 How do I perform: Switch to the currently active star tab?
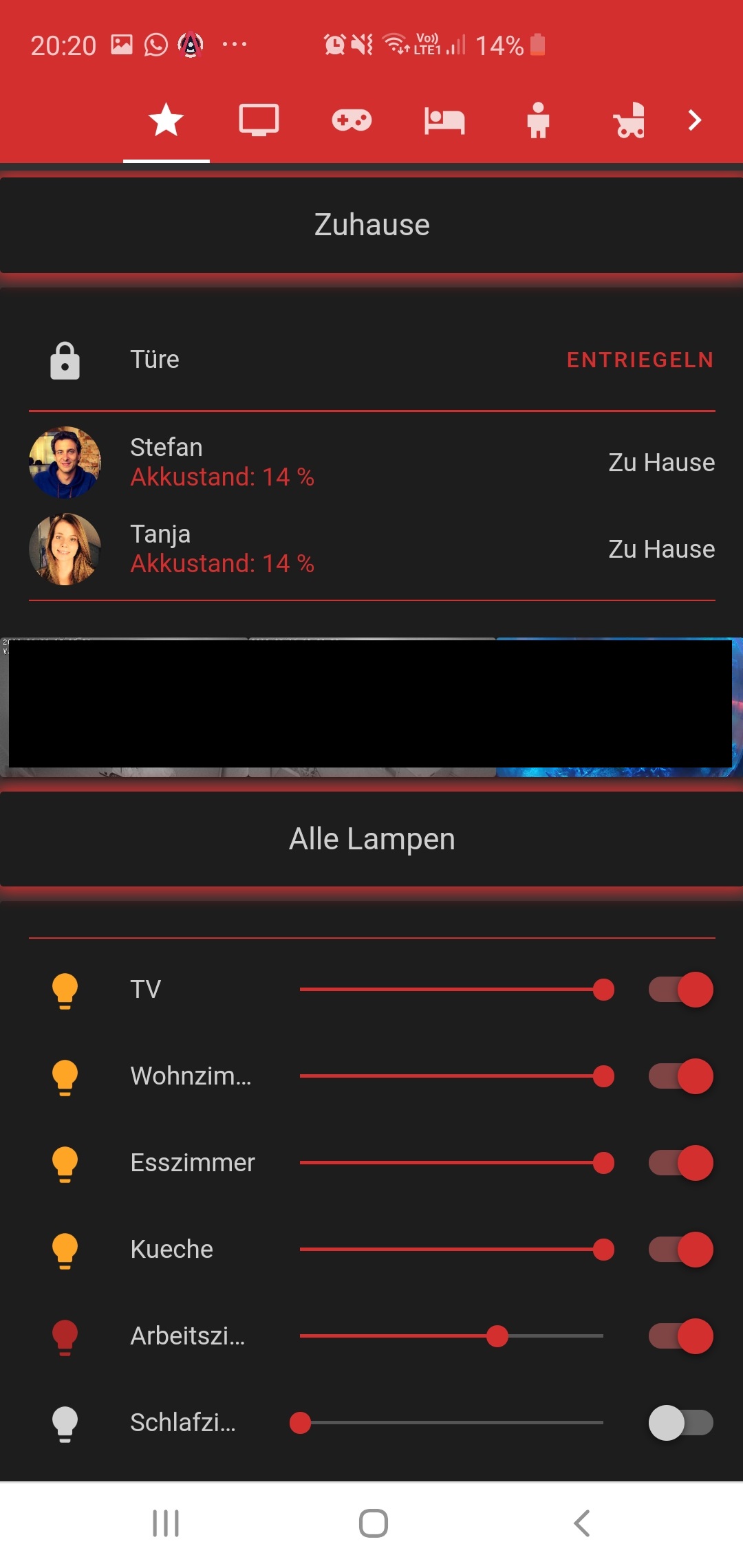[x=164, y=119]
